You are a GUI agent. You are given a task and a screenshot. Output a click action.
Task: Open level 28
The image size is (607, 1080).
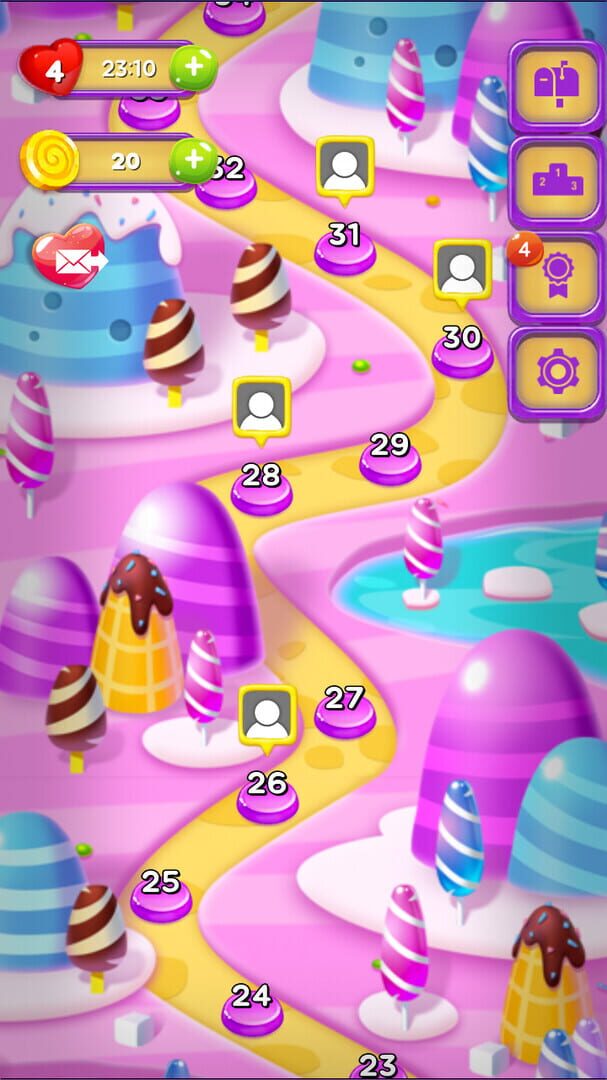pos(262,488)
